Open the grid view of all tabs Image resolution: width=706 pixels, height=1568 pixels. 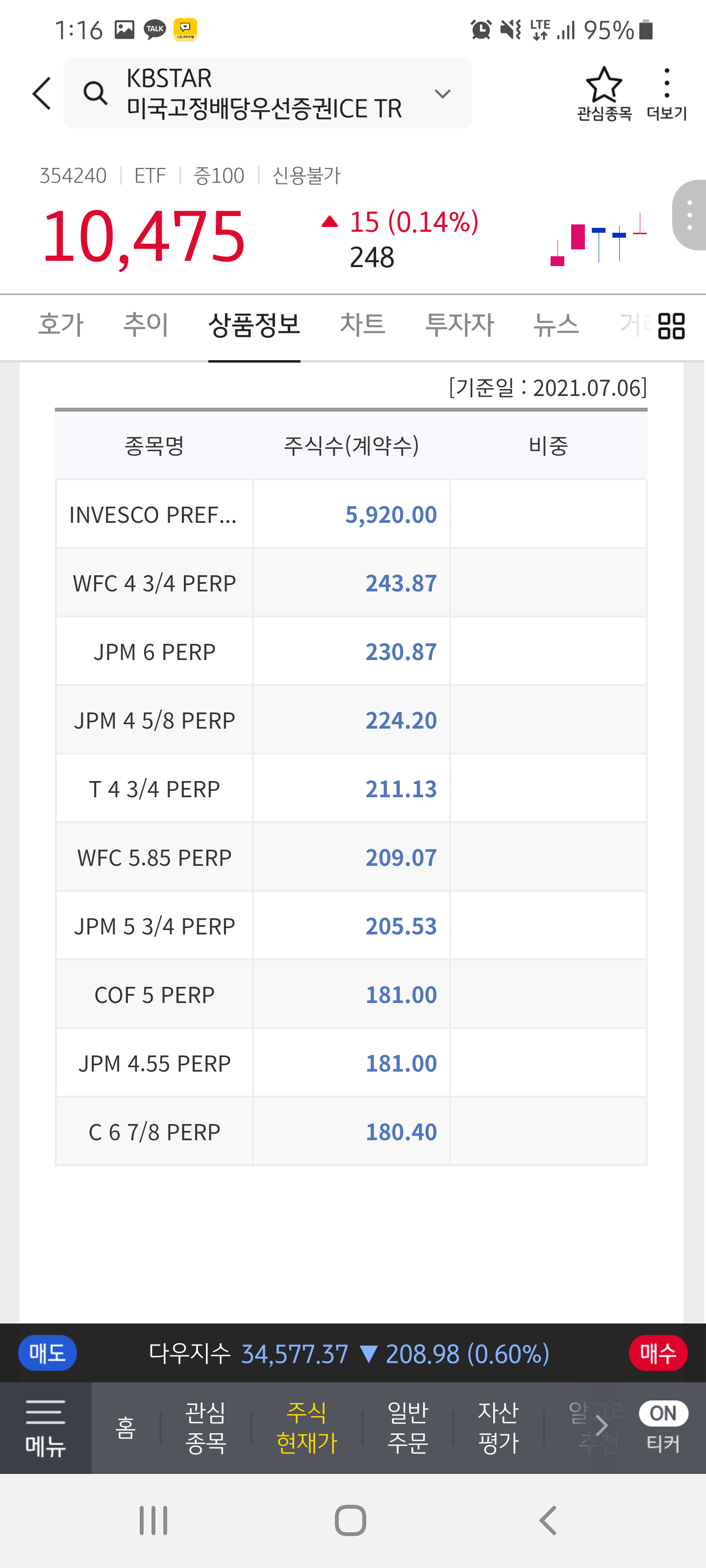pyautogui.click(x=671, y=326)
